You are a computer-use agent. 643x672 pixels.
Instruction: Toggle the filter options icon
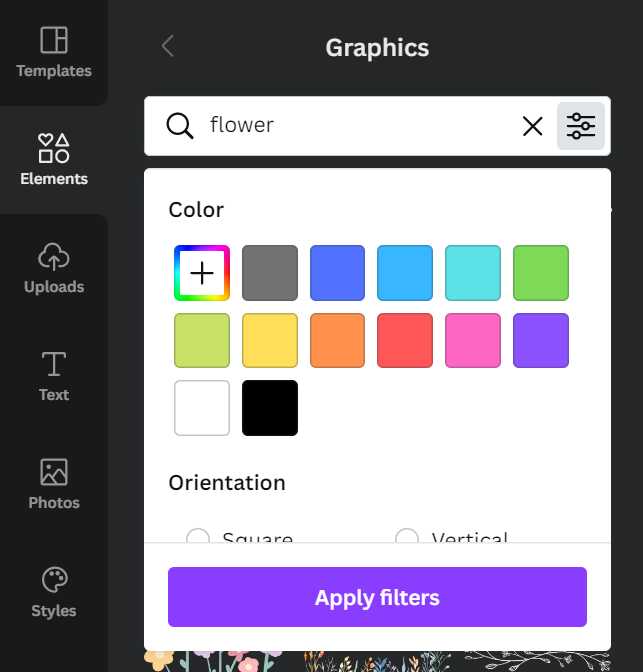pos(581,126)
